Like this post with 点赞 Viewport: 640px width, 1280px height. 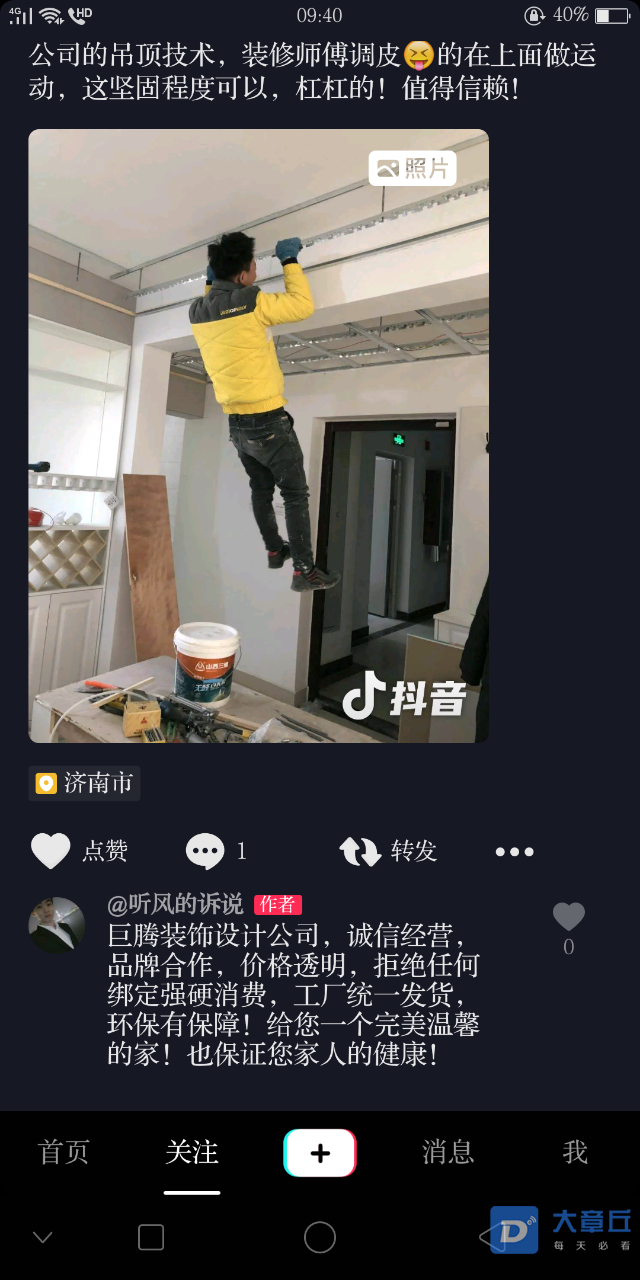pos(80,851)
